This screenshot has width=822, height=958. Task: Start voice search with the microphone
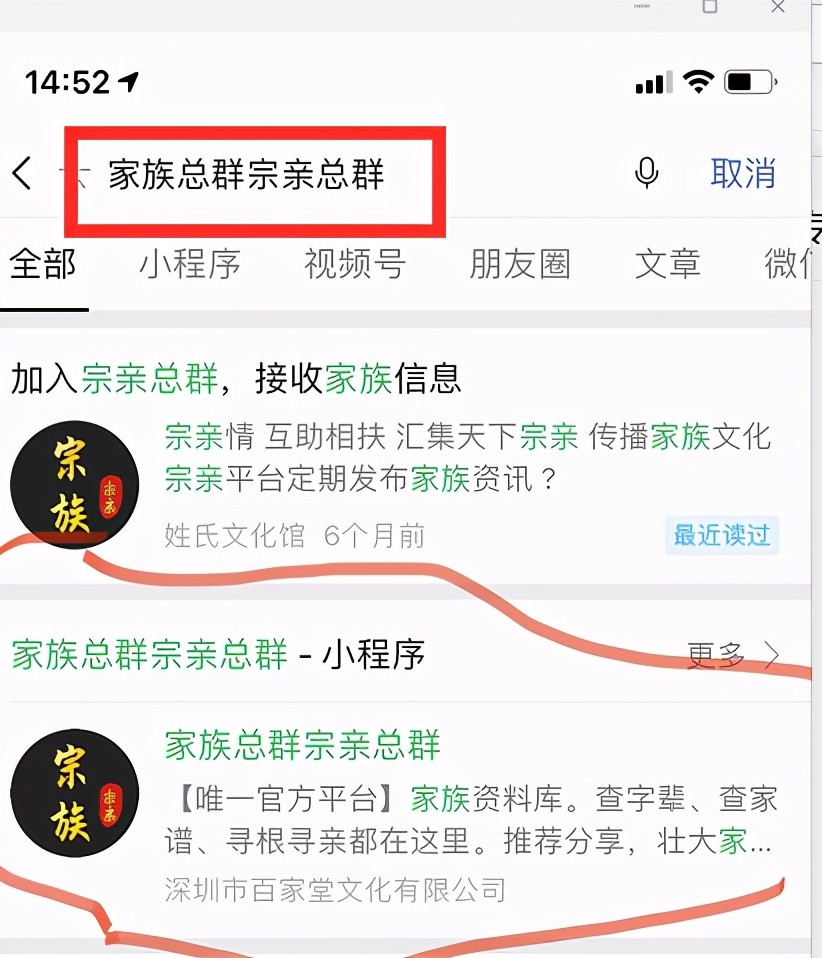pos(647,174)
